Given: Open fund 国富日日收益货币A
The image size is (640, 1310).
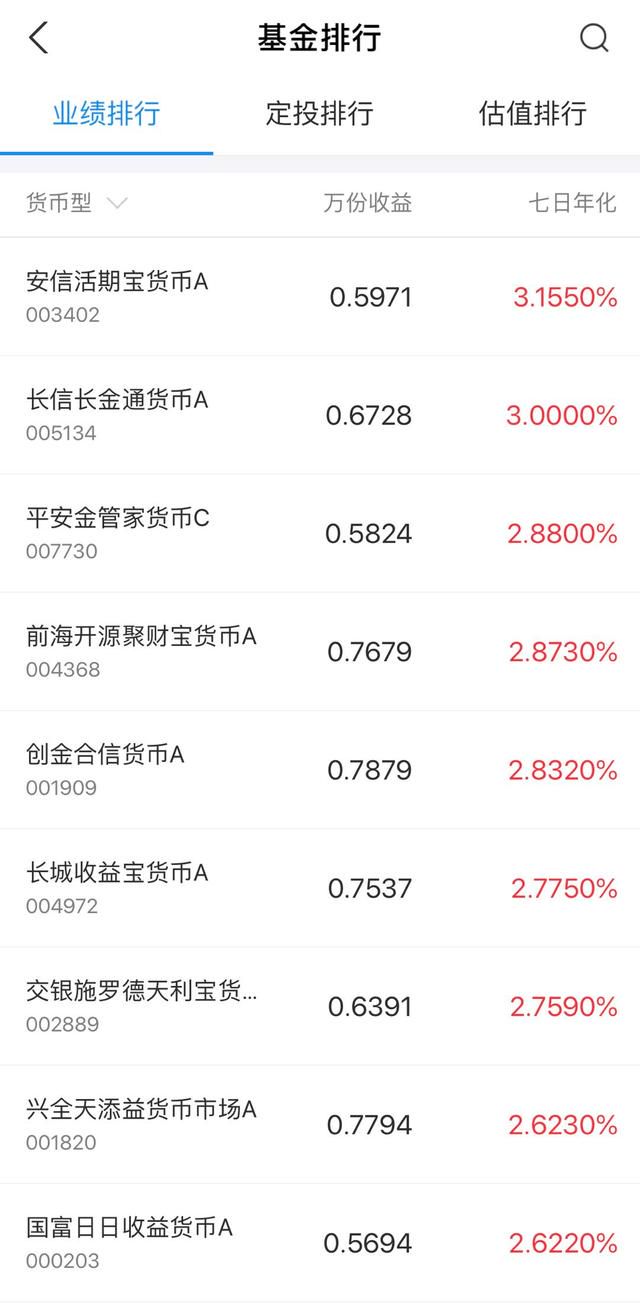Looking at the screenshot, I should click(320, 1243).
